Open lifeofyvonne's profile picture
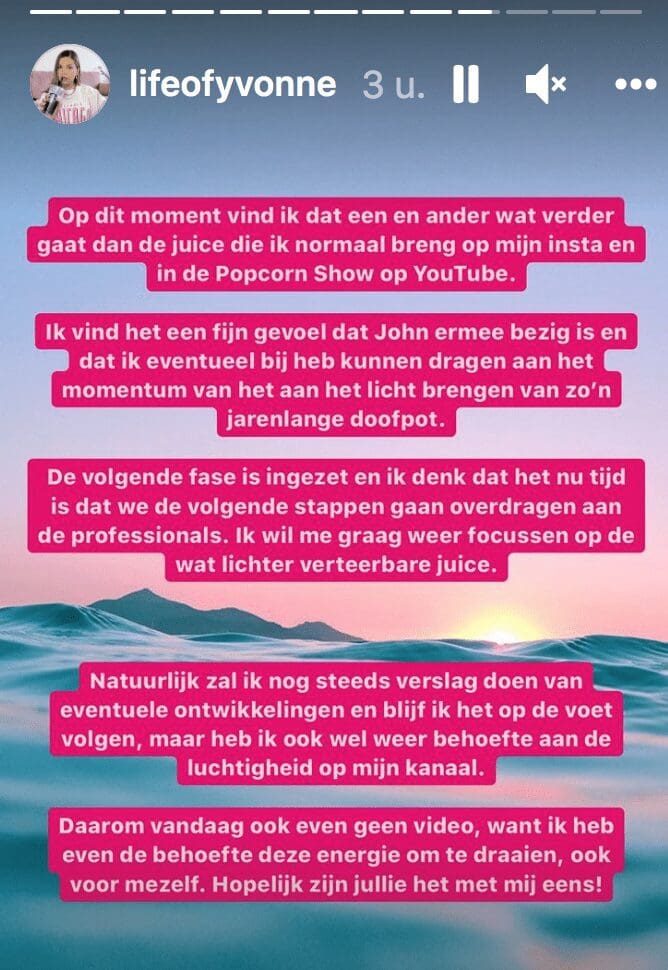 (69, 84)
